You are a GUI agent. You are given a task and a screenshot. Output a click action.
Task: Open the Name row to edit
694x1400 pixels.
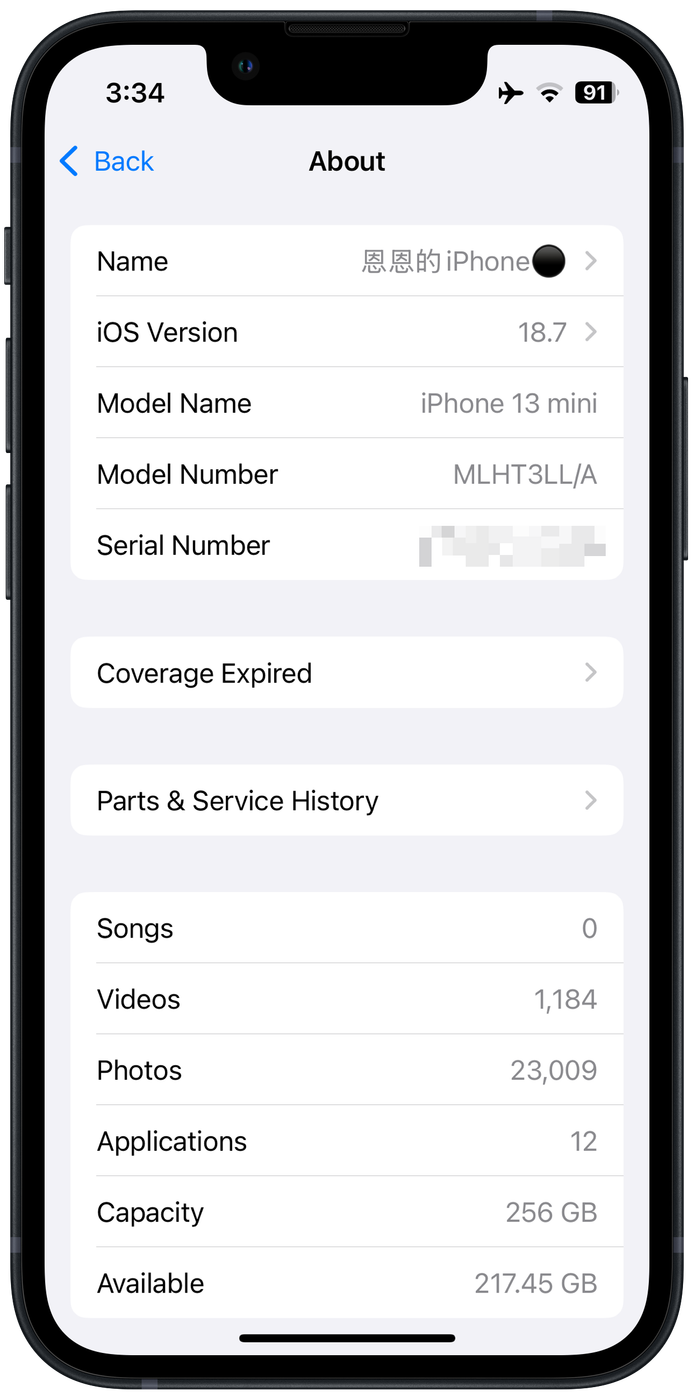[346, 261]
